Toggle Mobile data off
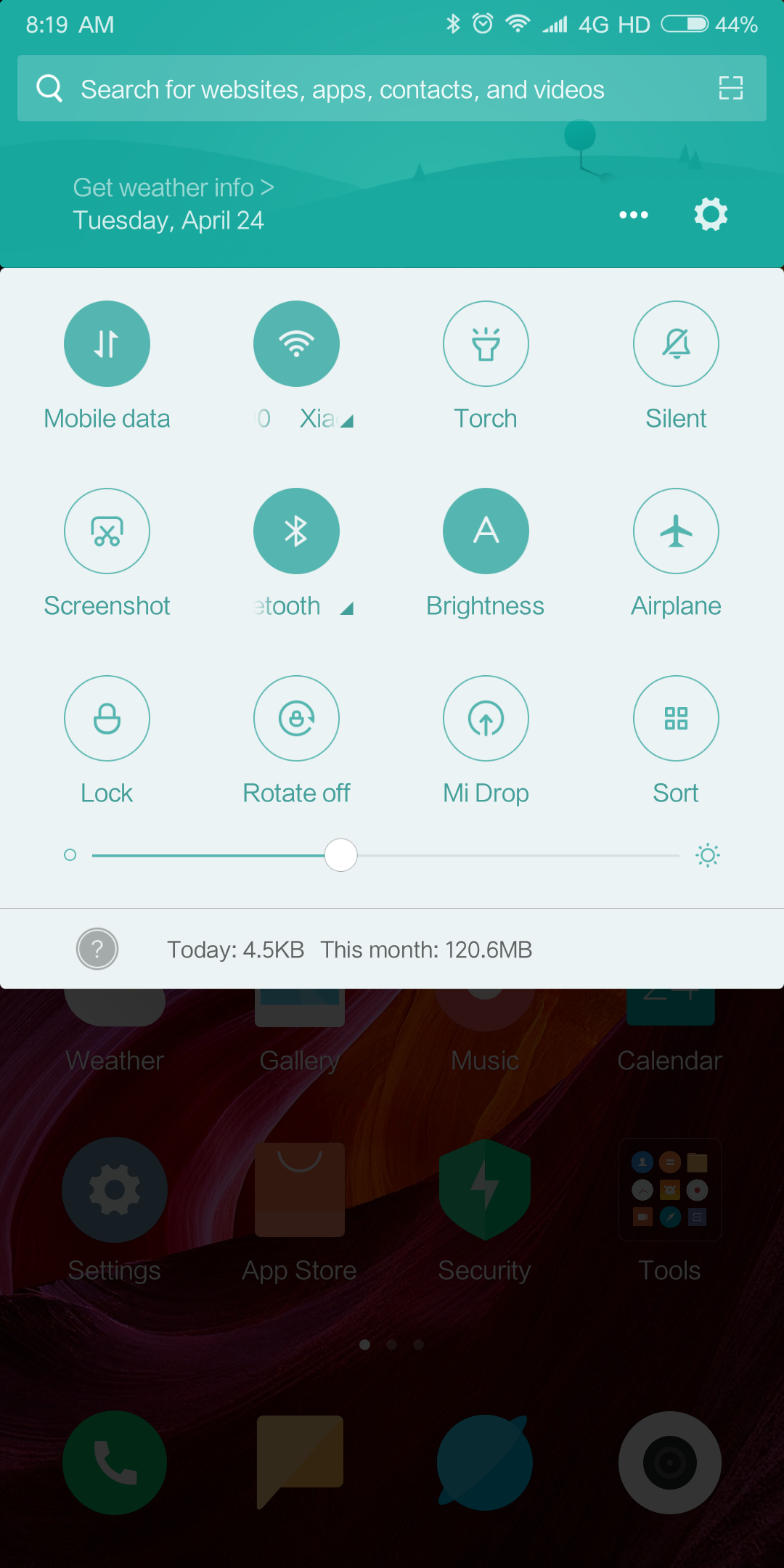Screen dimensions: 784x1568 point(107,343)
